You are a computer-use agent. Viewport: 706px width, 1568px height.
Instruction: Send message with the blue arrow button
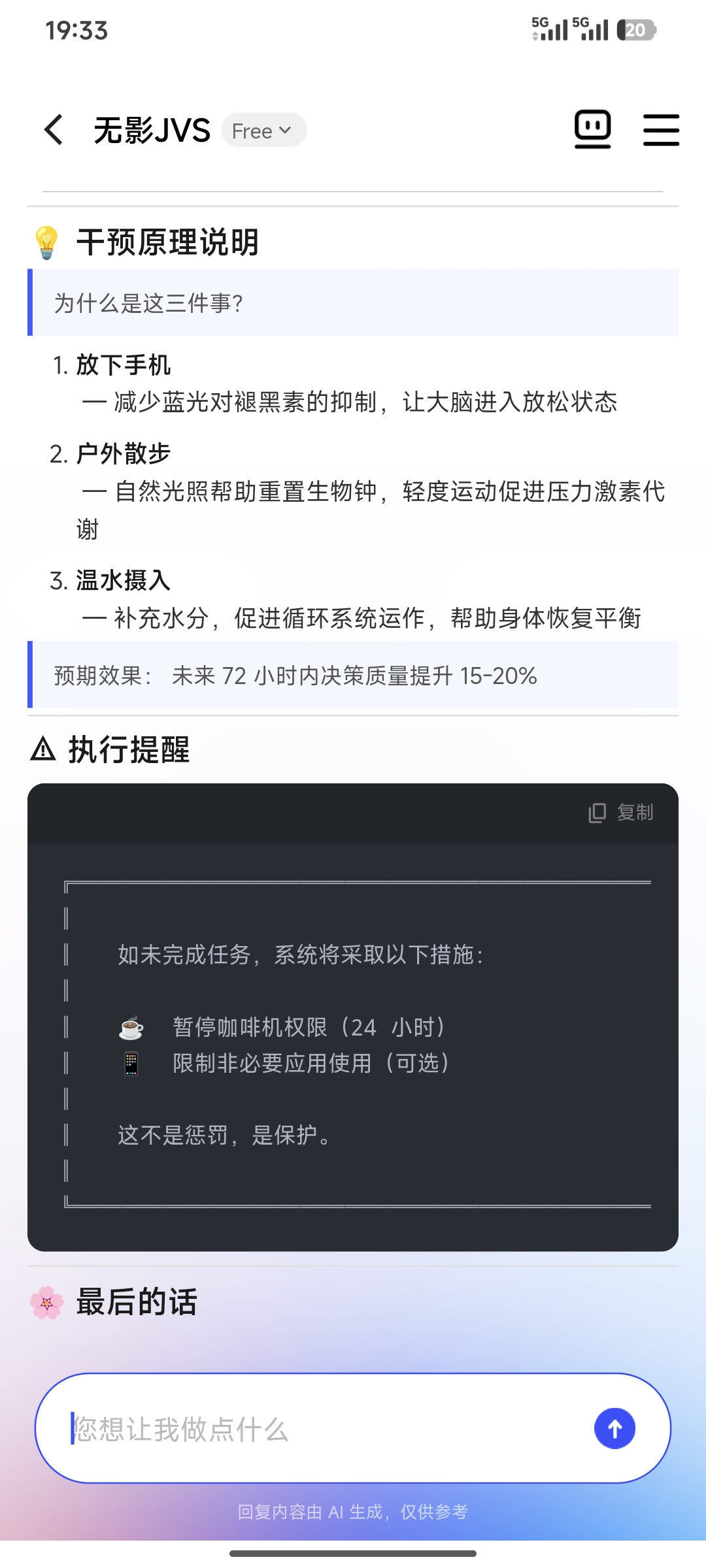click(614, 1429)
